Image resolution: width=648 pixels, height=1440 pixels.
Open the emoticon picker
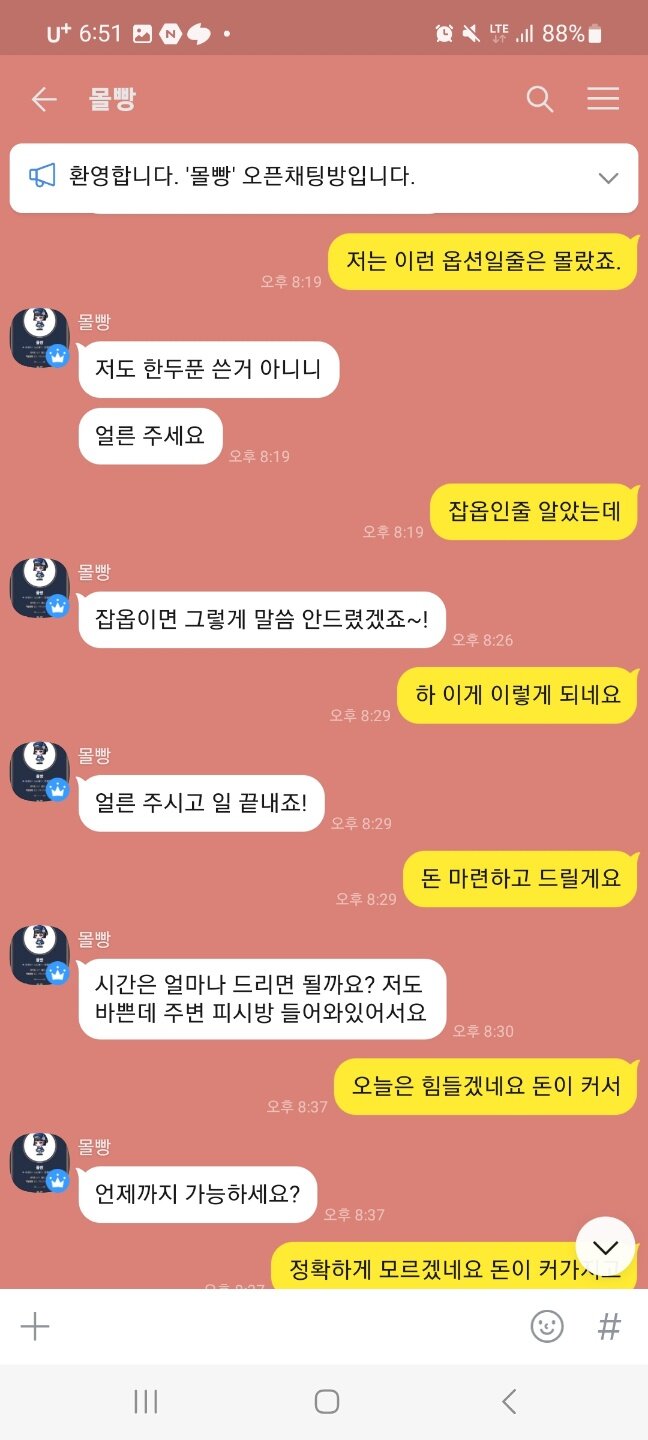(547, 1326)
